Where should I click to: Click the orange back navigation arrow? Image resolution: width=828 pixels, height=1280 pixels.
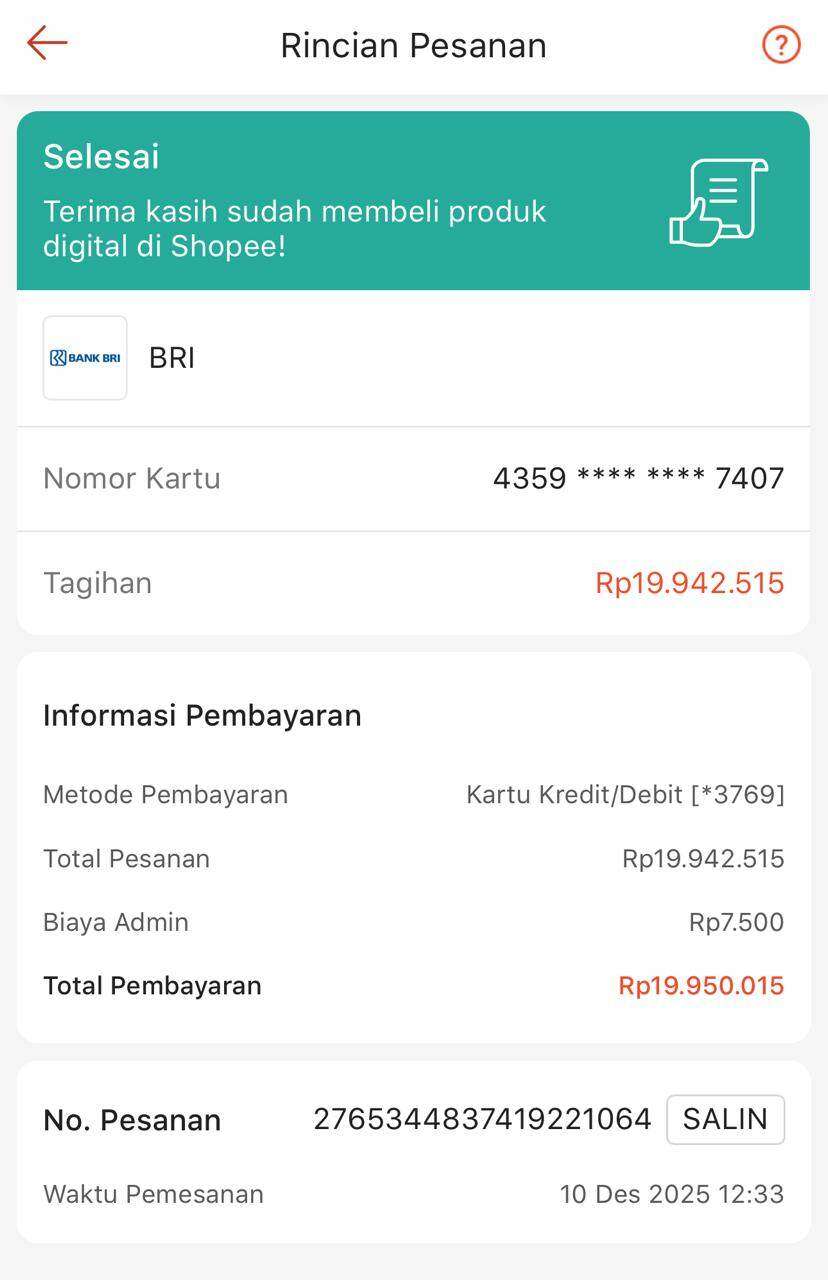[x=44, y=44]
